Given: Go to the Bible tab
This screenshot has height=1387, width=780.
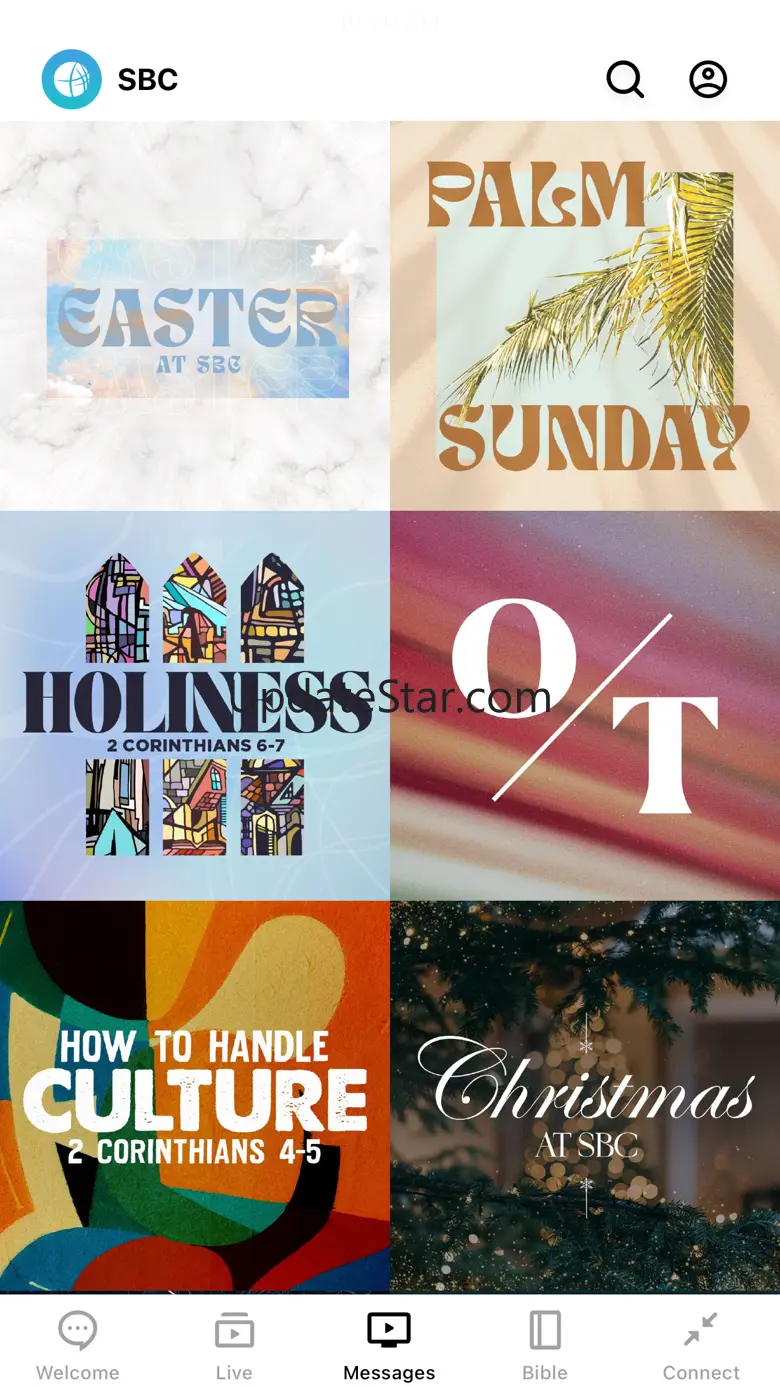Looking at the screenshot, I should click(x=545, y=1346).
